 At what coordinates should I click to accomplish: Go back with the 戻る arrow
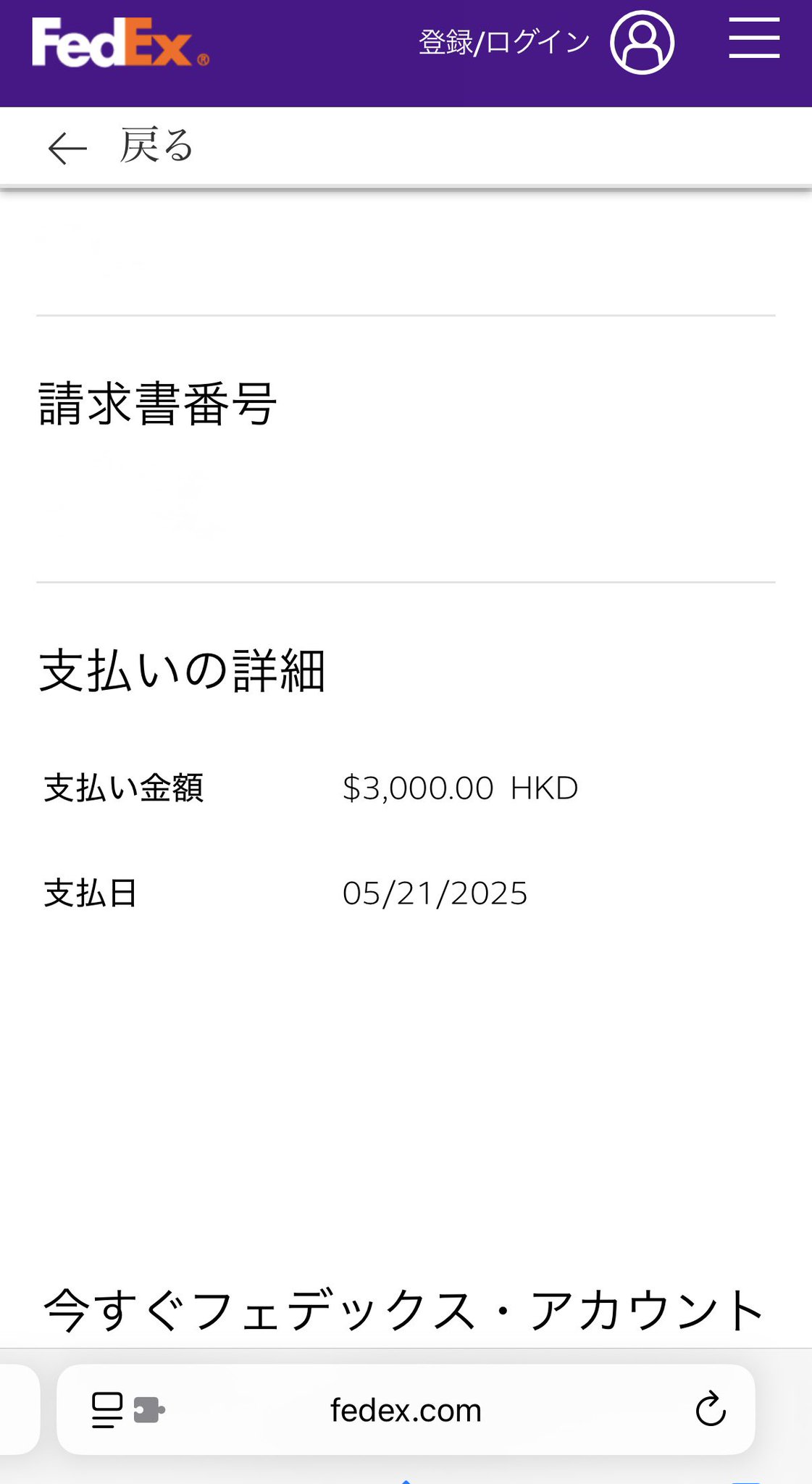67,149
